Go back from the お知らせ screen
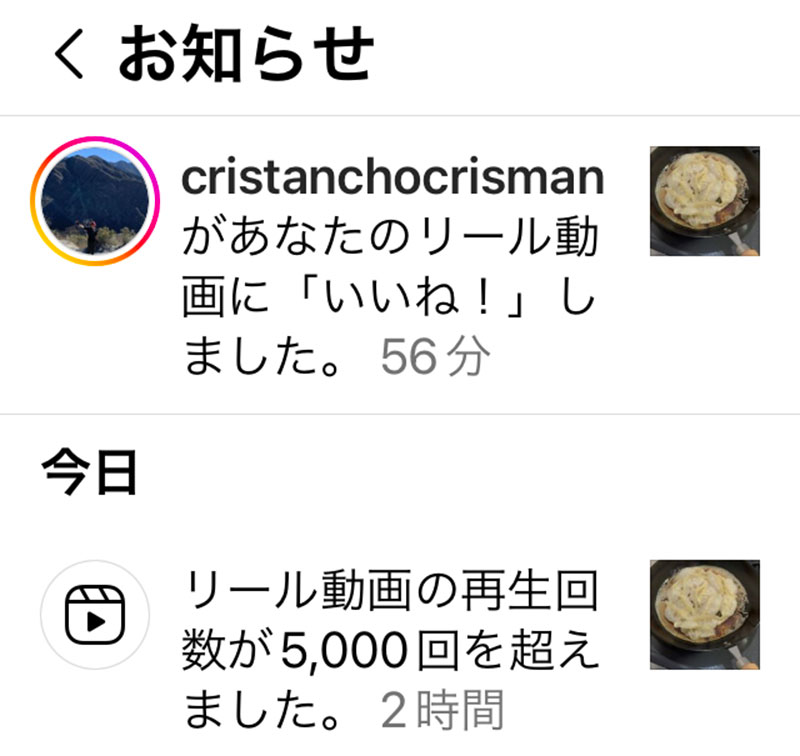The image size is (800, 756). point(68,57)
